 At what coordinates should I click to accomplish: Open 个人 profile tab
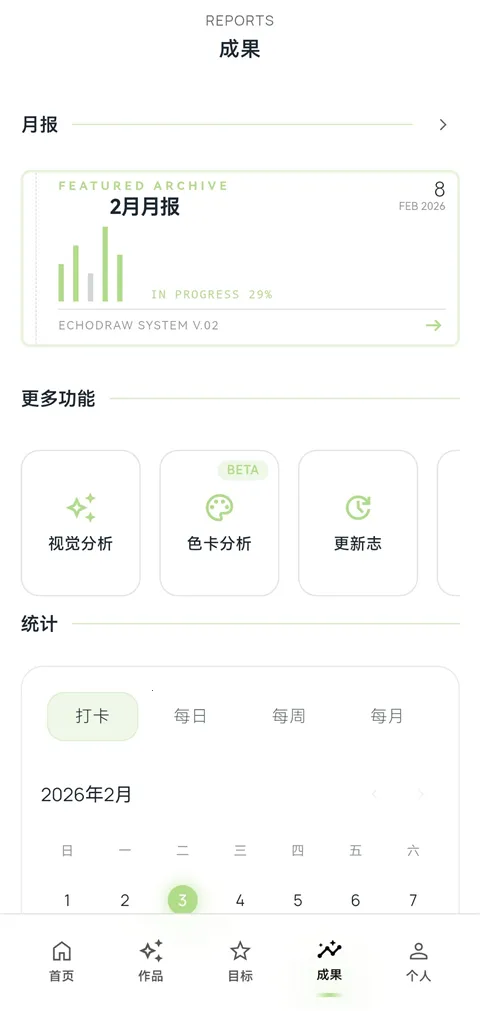click(418, 961)
